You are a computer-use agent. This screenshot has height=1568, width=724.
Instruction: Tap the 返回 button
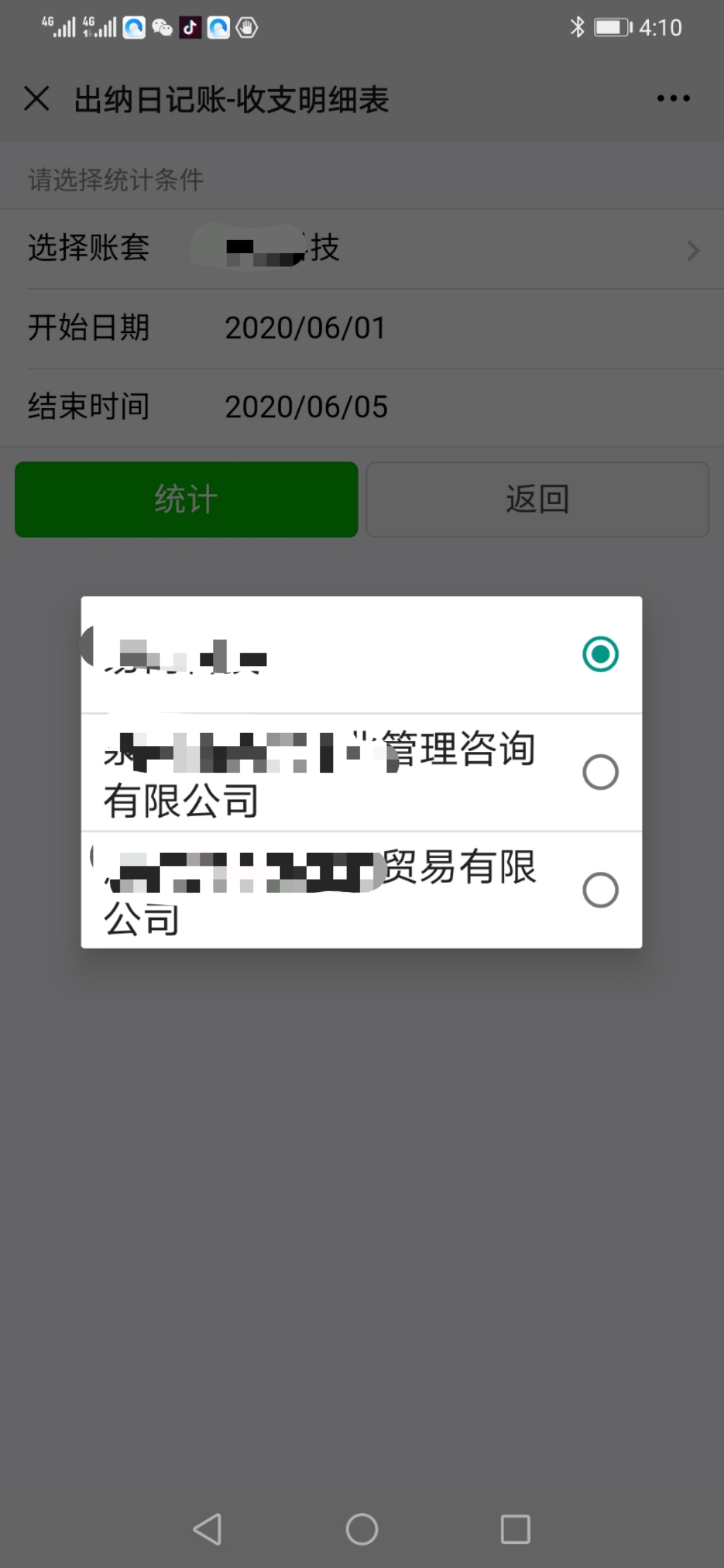(x=538, y=499)
